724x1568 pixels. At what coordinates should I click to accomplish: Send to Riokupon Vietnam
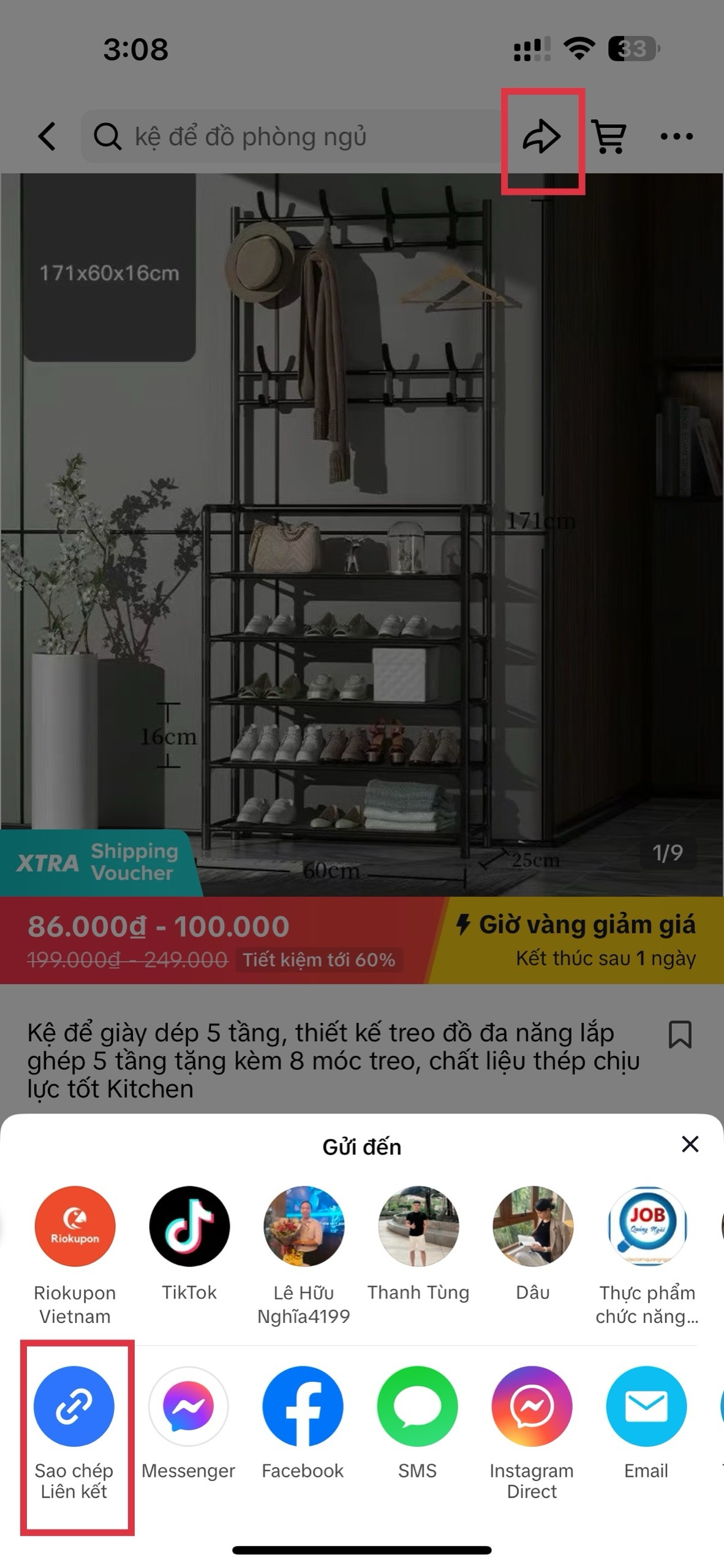[x=75, y=1226]
